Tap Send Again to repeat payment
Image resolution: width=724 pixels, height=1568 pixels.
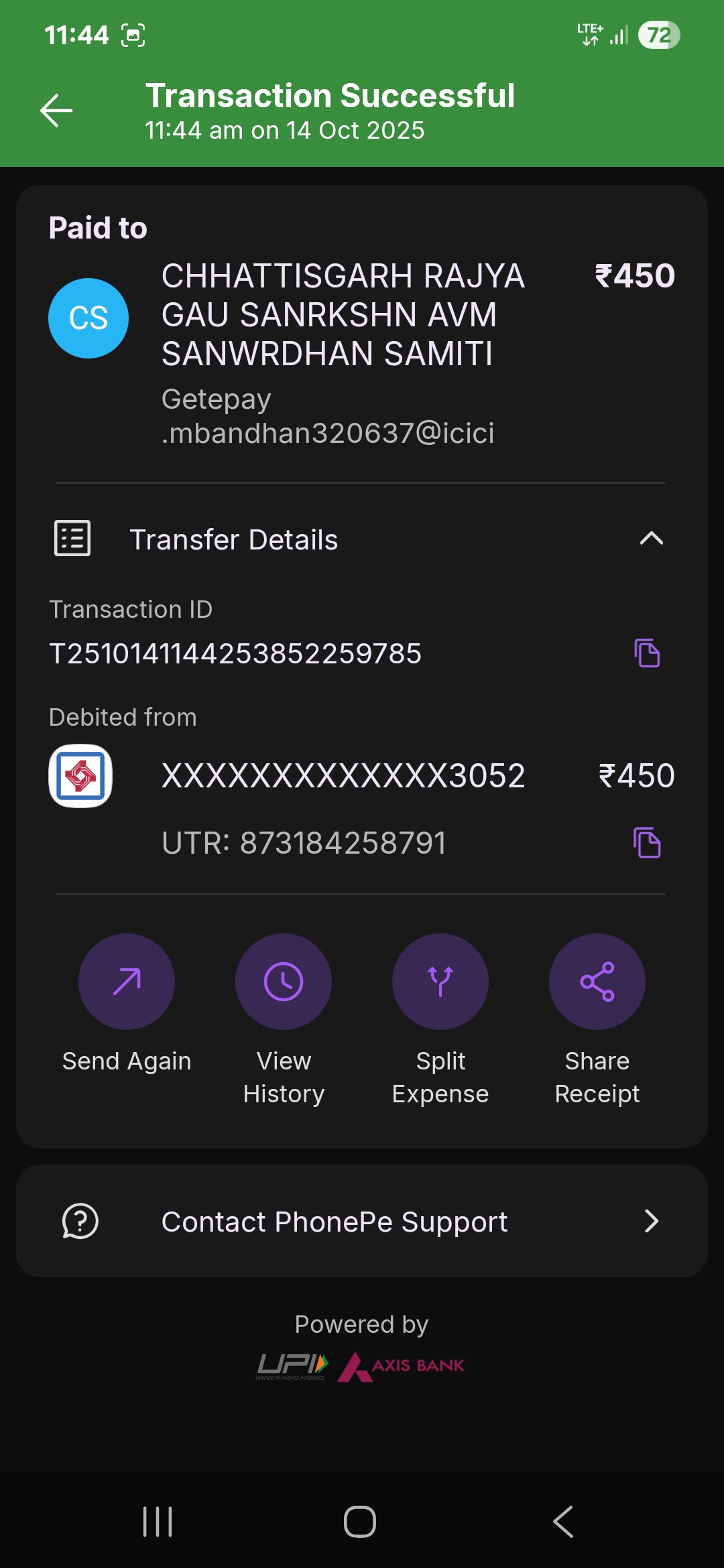pos(127,982)
